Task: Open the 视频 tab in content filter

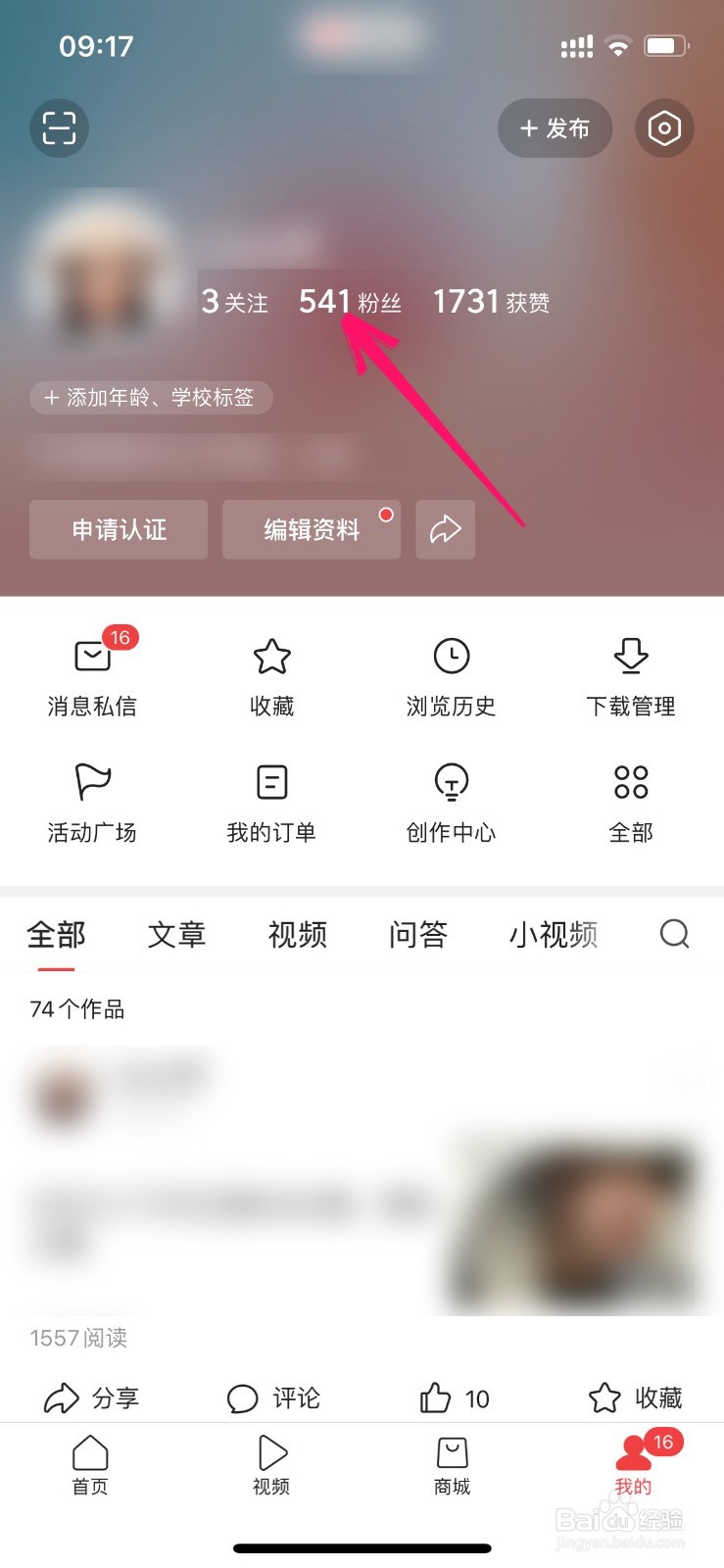Action: point(297,935)
